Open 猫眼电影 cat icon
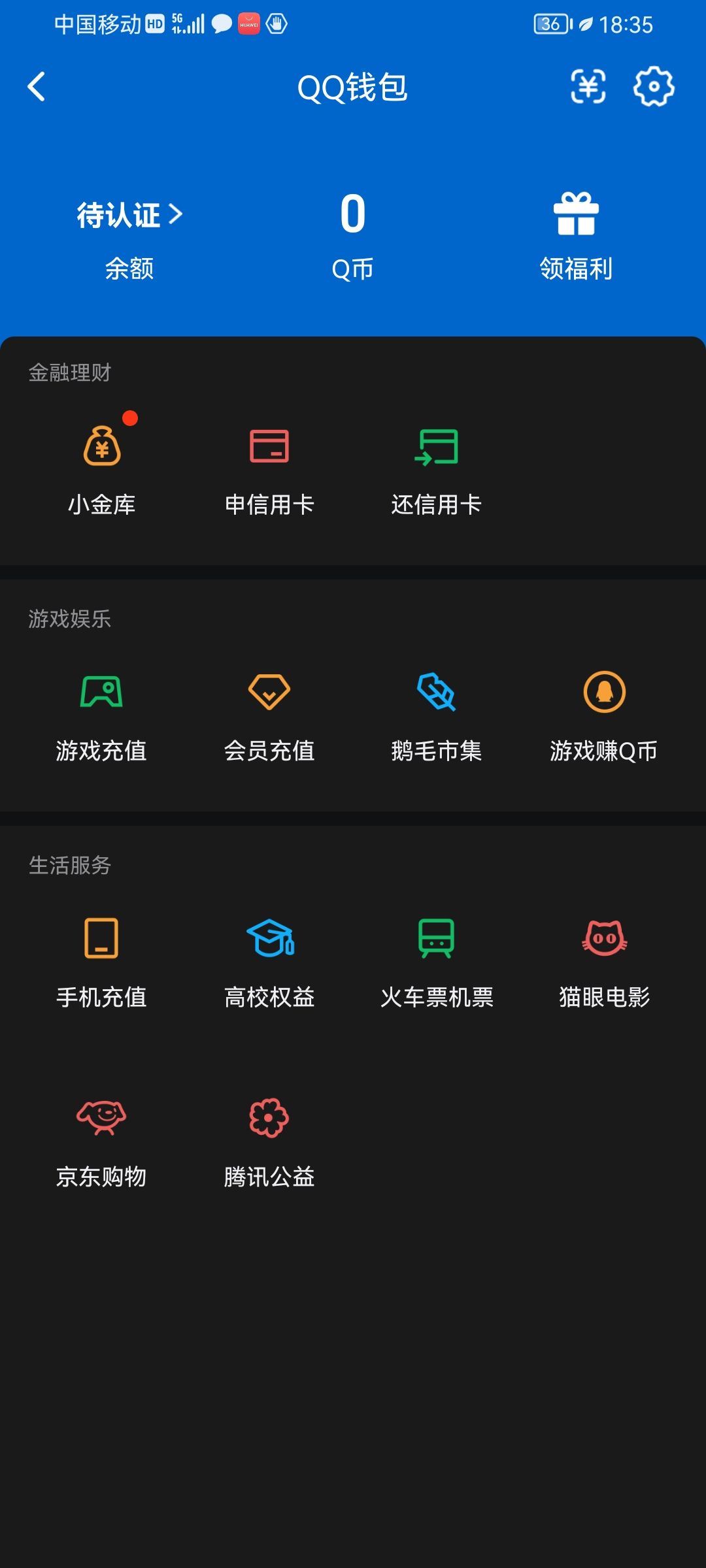Screen dimensions: 706x1568 pos(603,941)
